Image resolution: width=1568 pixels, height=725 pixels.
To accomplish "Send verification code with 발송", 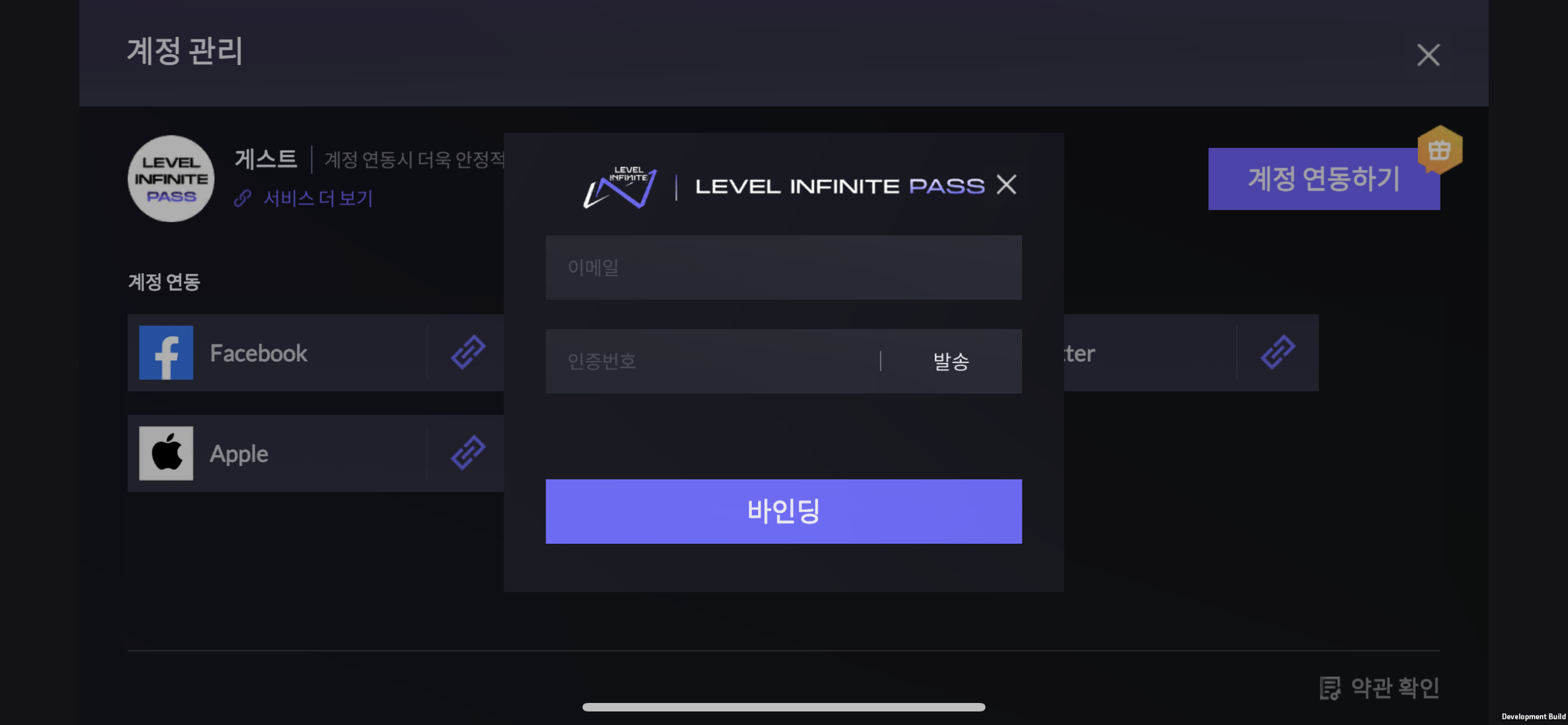I will [x=951, y=361].
